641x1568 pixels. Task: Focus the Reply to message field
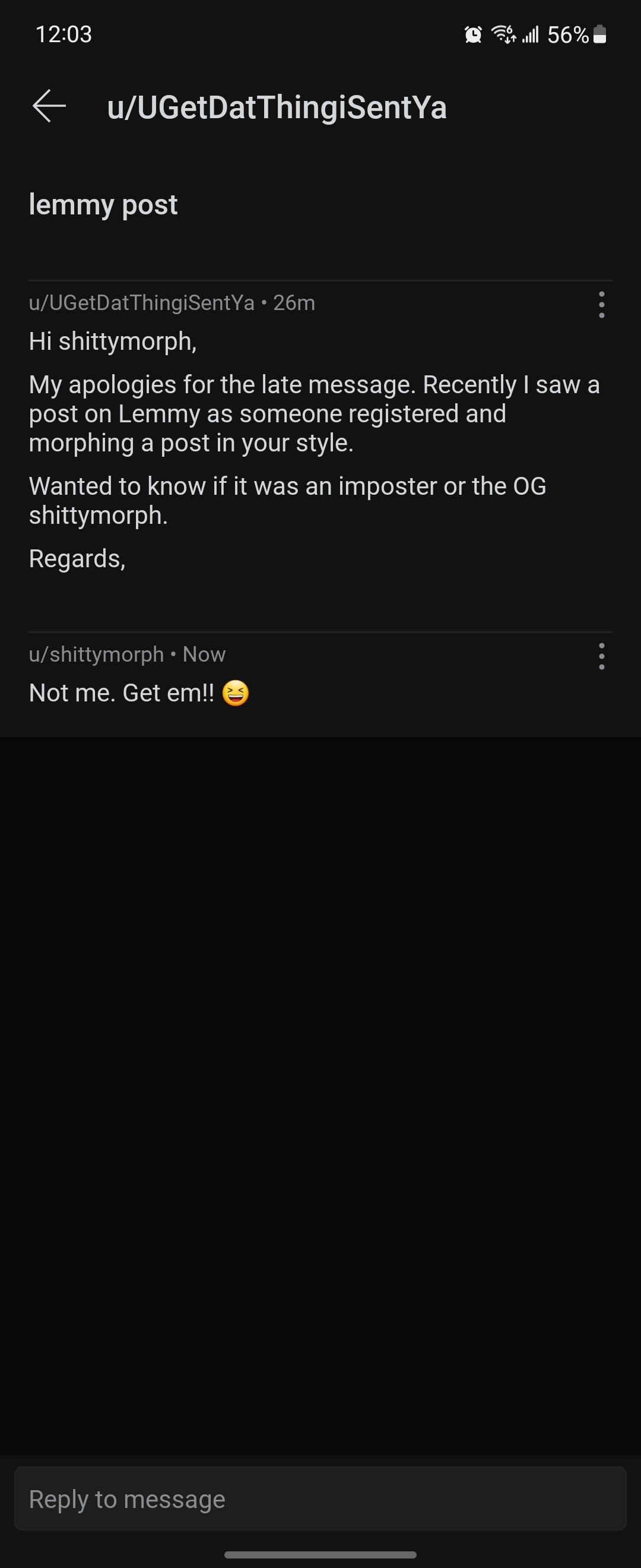(x=320, y=1499)
